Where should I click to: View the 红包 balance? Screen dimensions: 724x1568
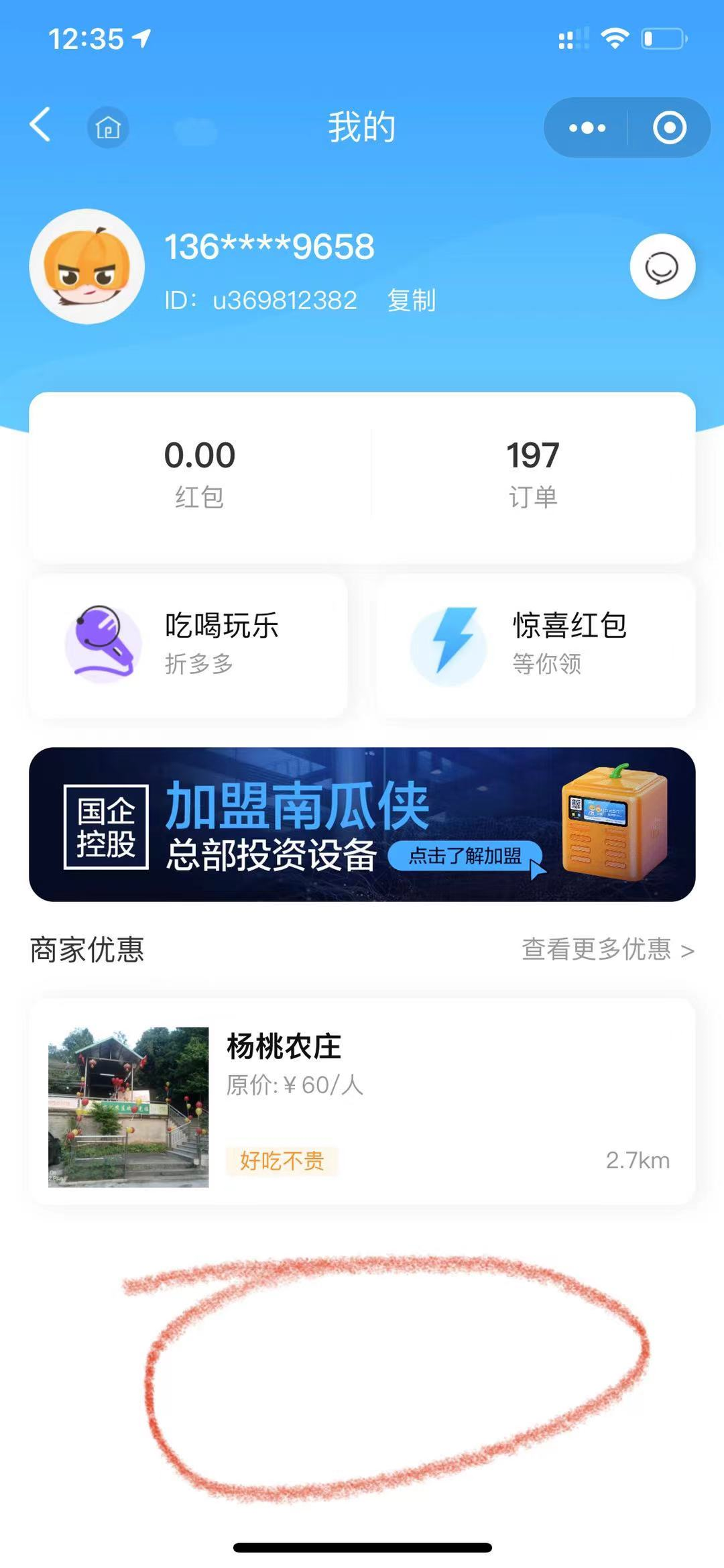click(200, 473)
